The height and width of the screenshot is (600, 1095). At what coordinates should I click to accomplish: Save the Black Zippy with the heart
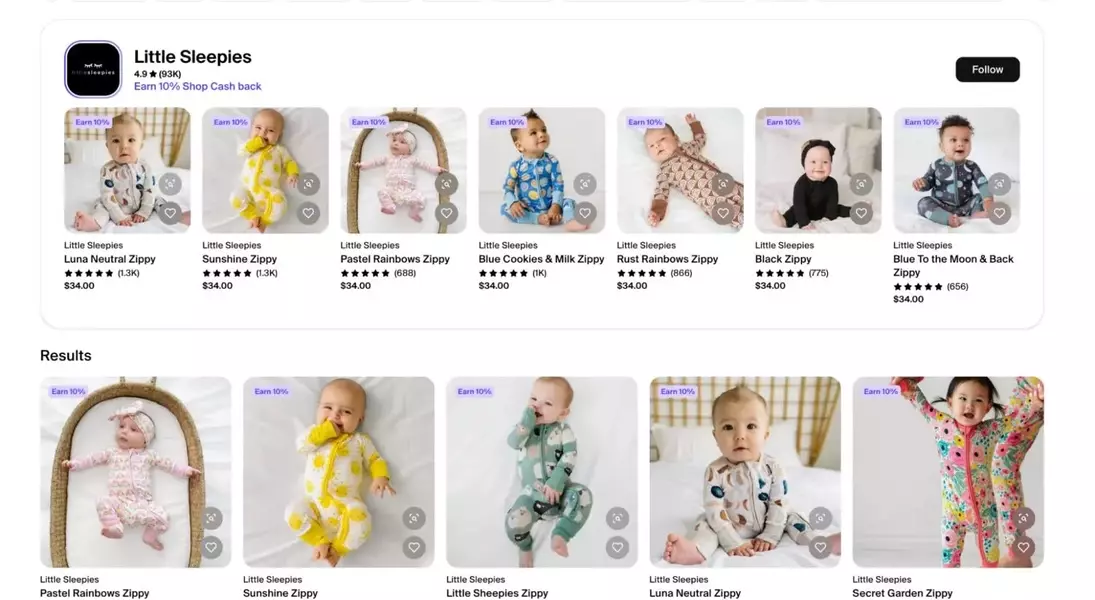[861, 213]
